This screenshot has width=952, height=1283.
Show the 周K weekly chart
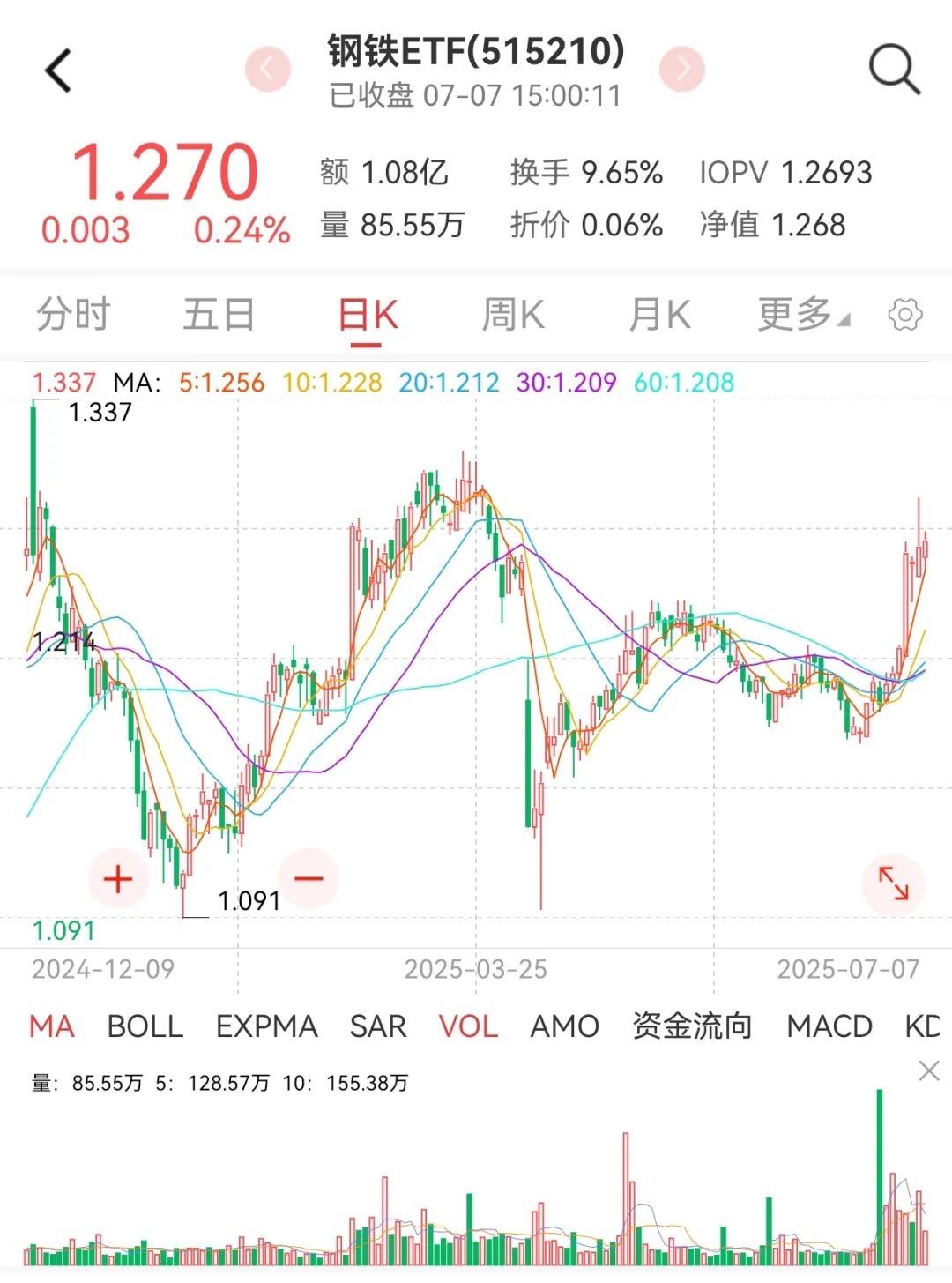pyautogui.click(x=513, y=315)
